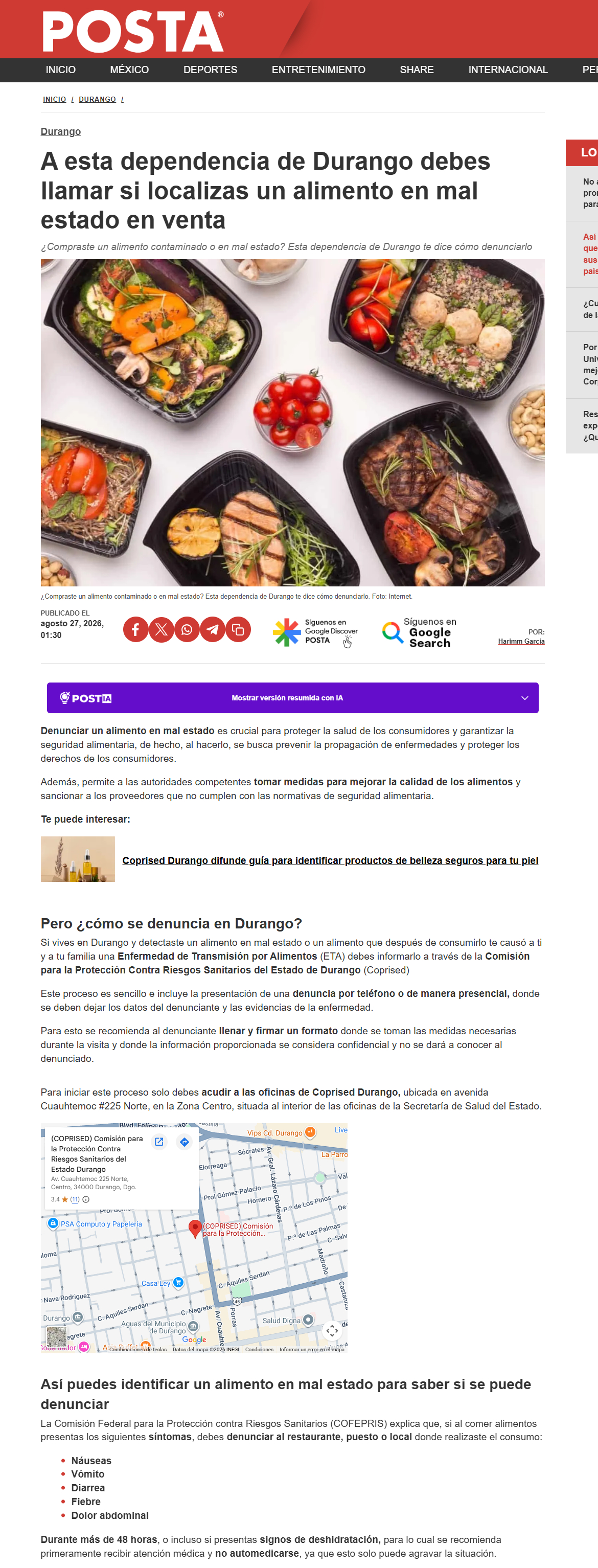Tap the DURANGO breadcrumb link
This screenshot has width=598, height=1568.
[x=97, y=99]
